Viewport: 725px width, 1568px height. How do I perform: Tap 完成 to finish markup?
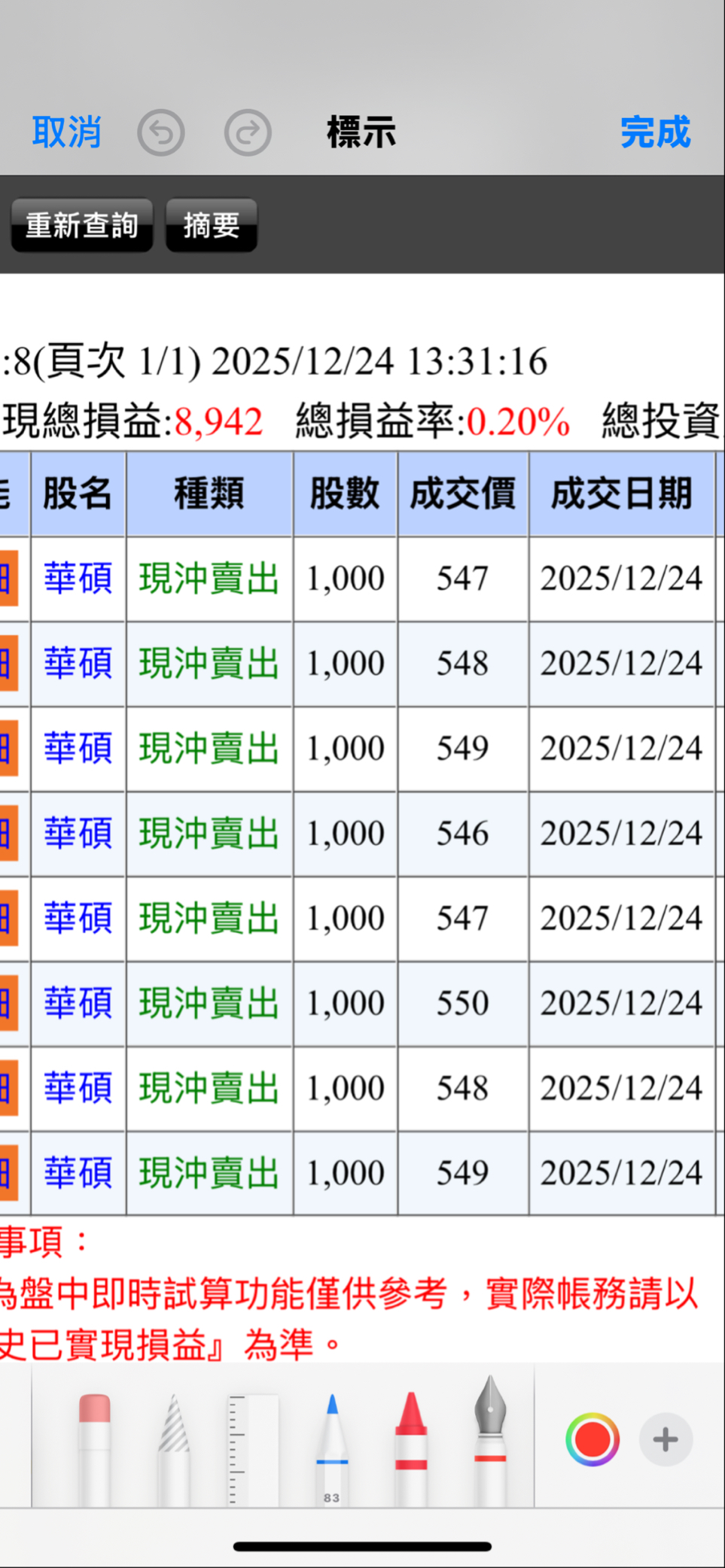click(655, 132)
